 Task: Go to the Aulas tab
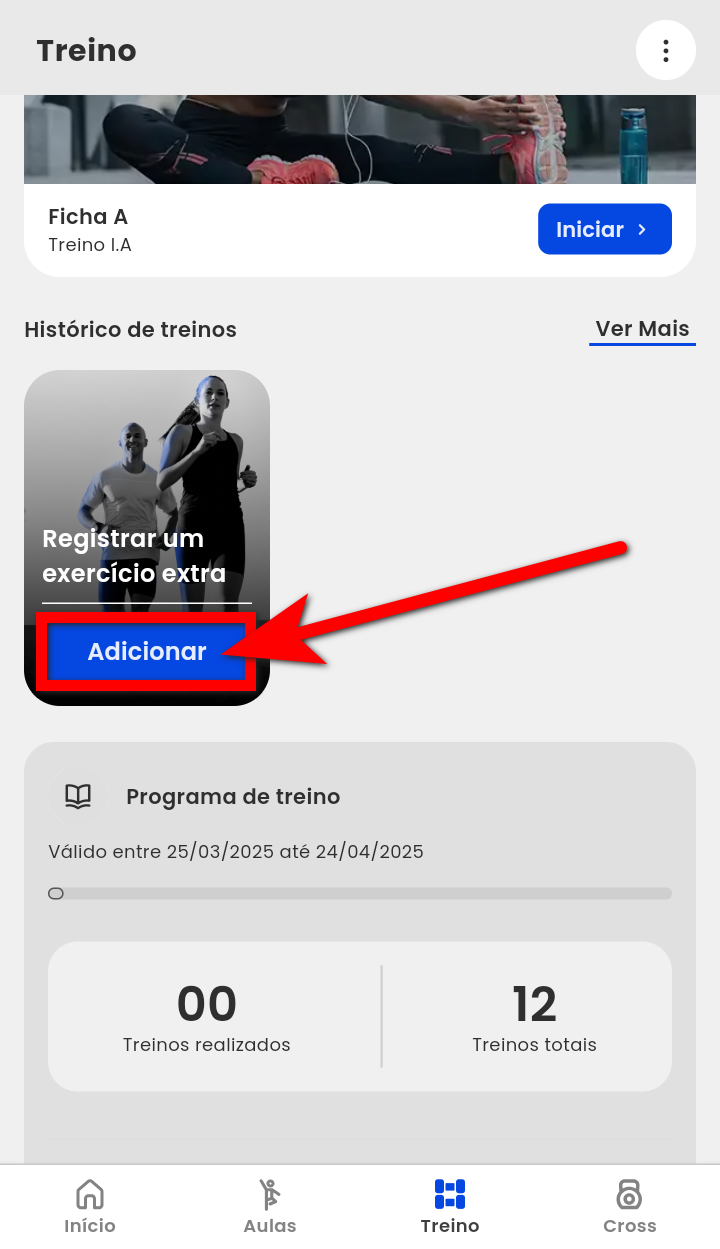coord(270,1206)
